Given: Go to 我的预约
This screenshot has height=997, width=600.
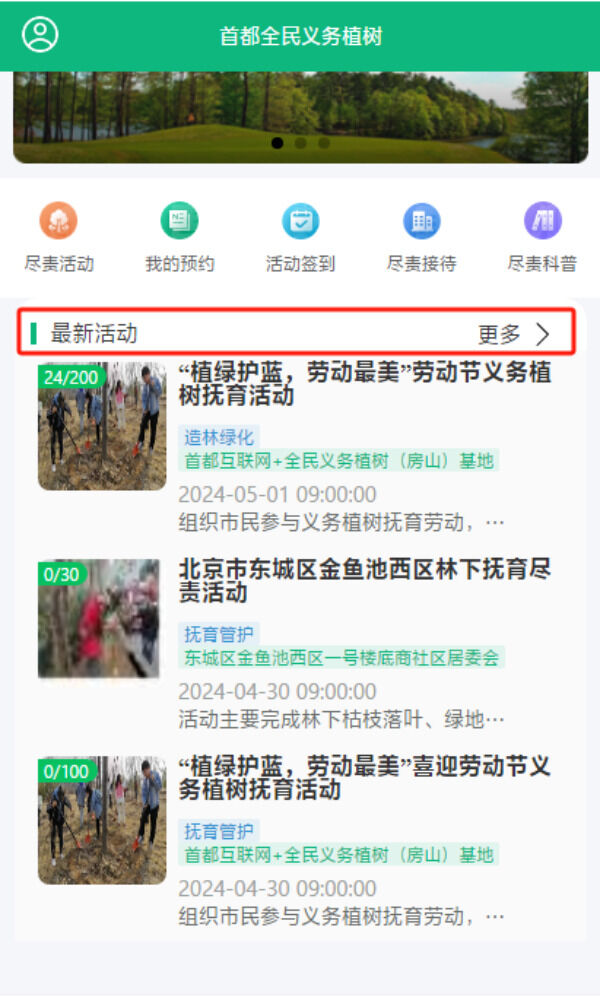Looking at the screenshot, I should 180,237.
